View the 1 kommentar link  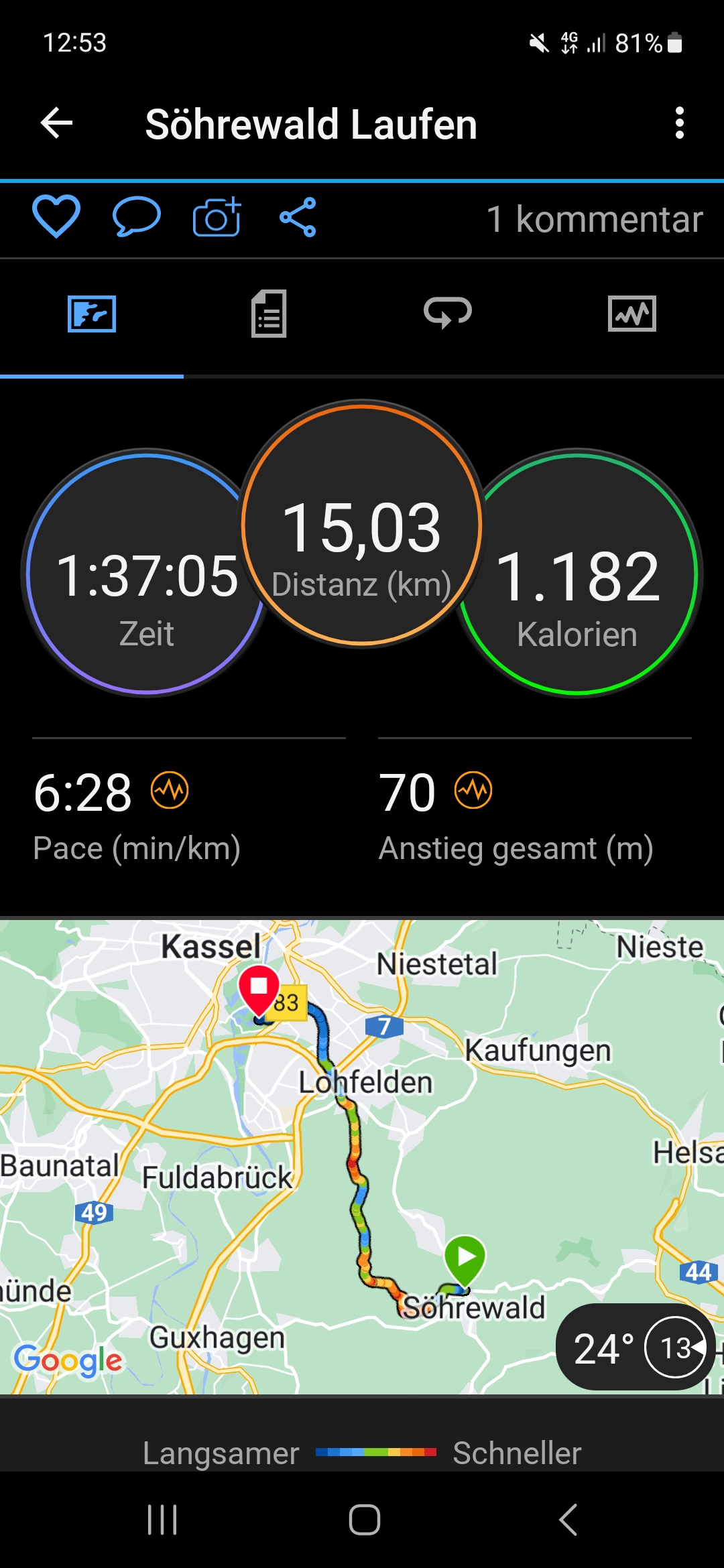(x=594, y=219)
